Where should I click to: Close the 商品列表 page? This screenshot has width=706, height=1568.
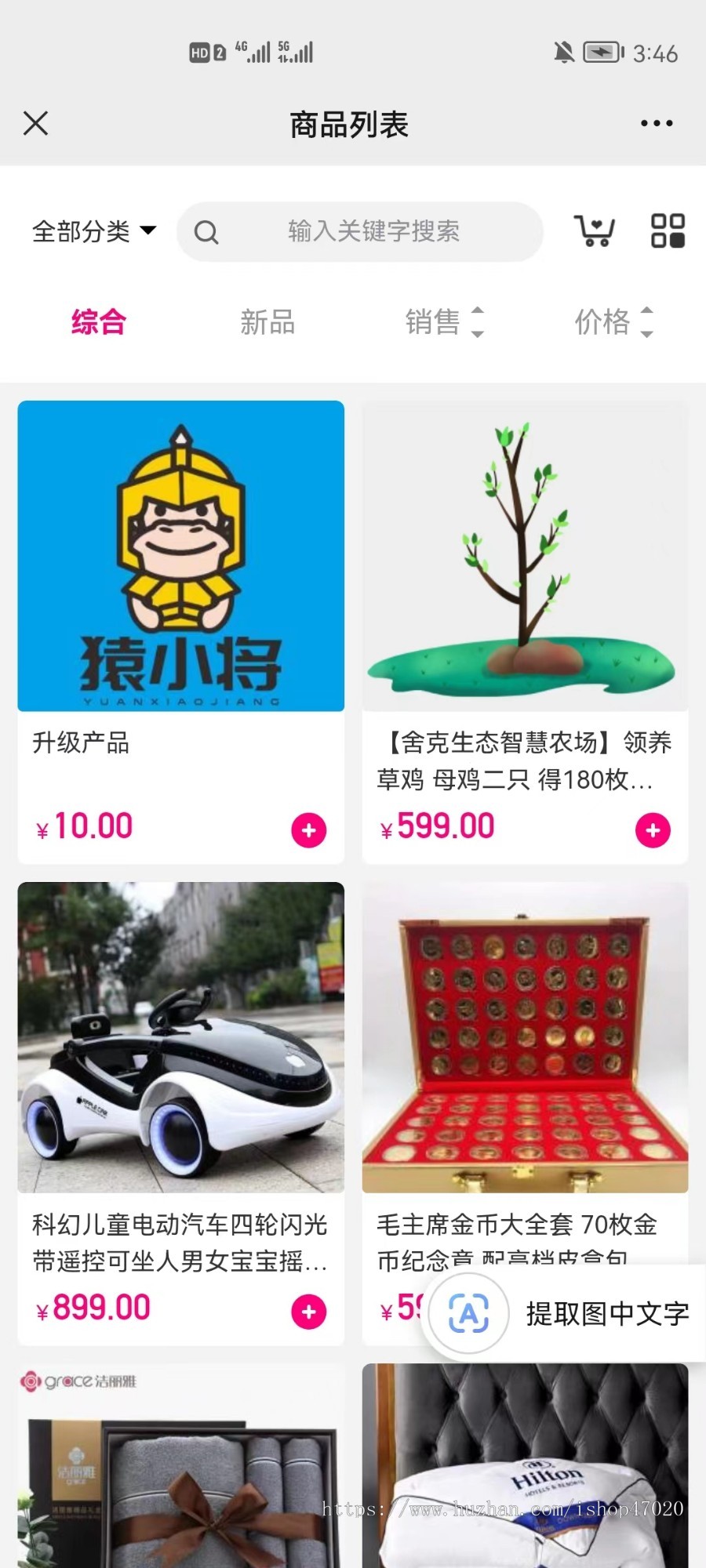coord(36,123)
